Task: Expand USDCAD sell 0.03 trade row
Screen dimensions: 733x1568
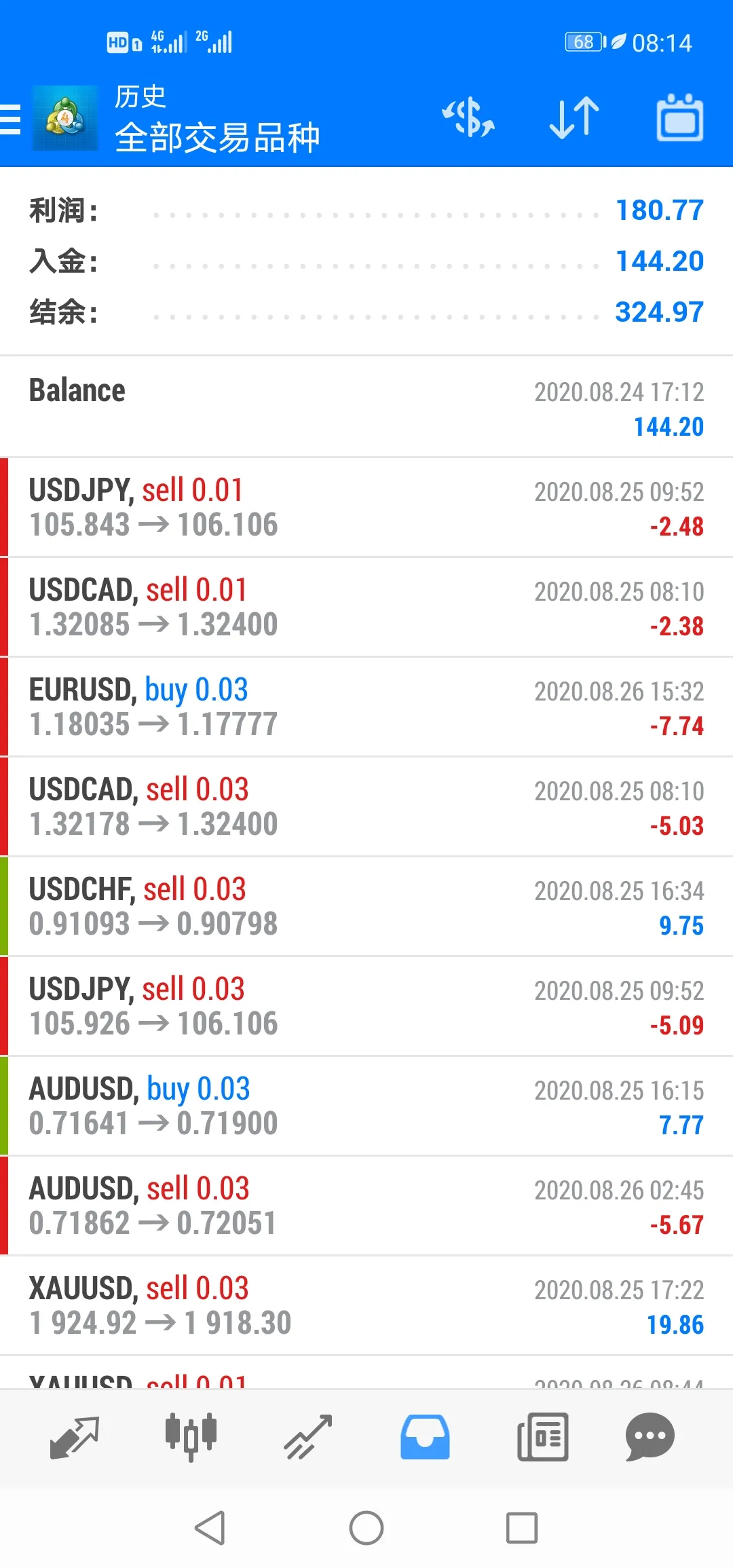Action: [x=366, y=807]
